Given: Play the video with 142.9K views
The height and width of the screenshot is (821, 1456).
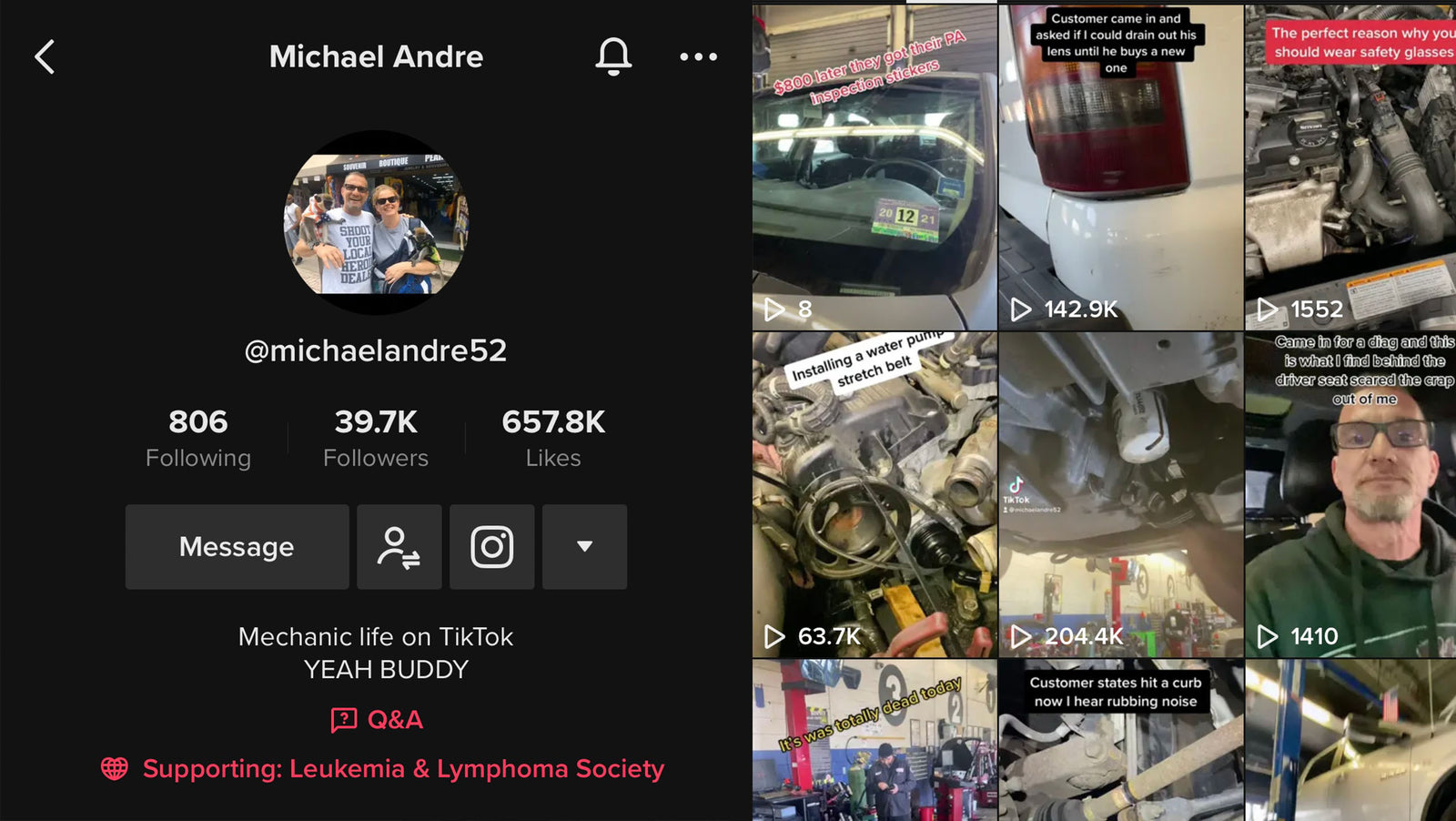Looking at the screenshot, I should [1120, 168].
